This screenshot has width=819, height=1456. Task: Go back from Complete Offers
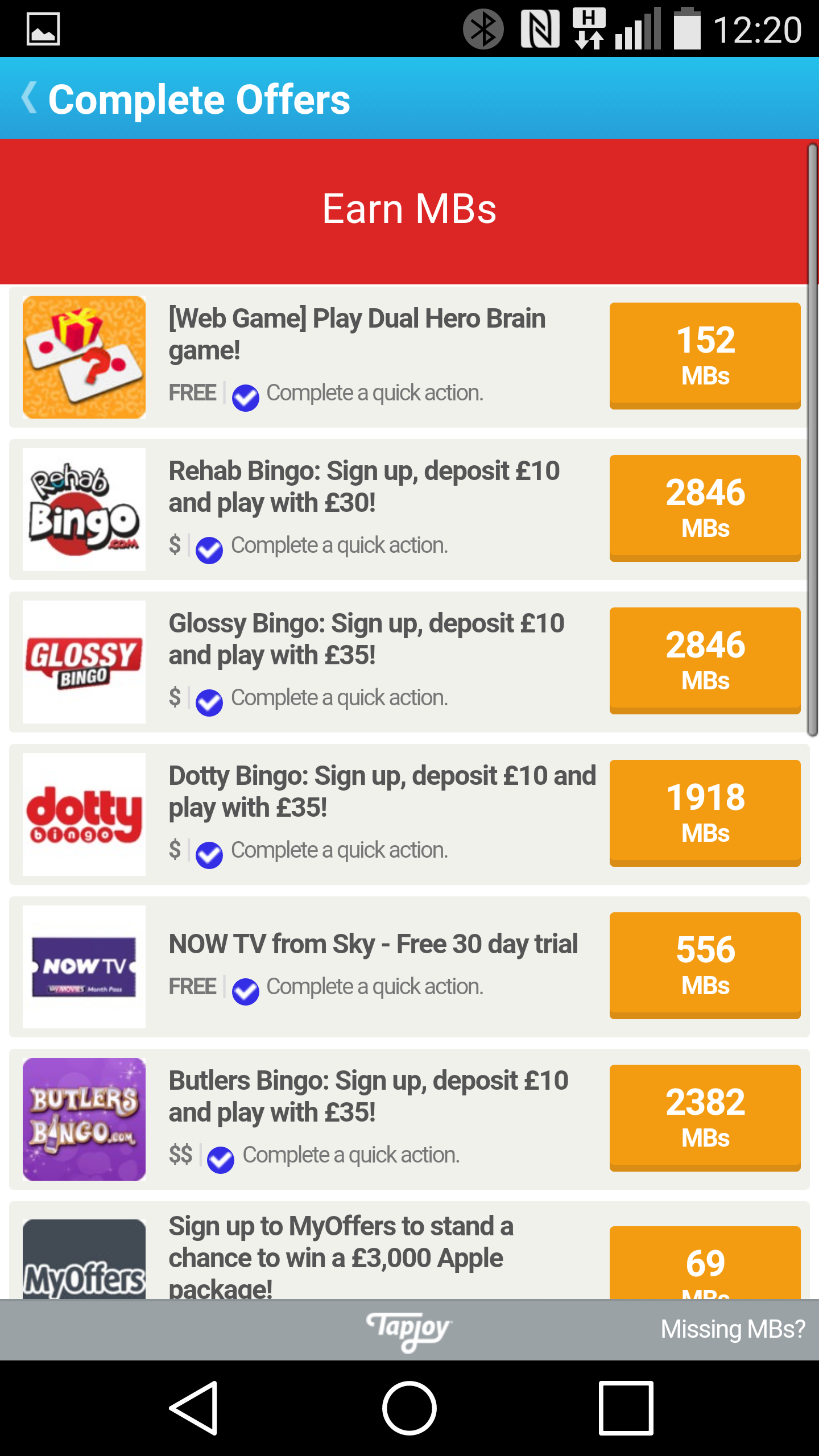(30, 98)
